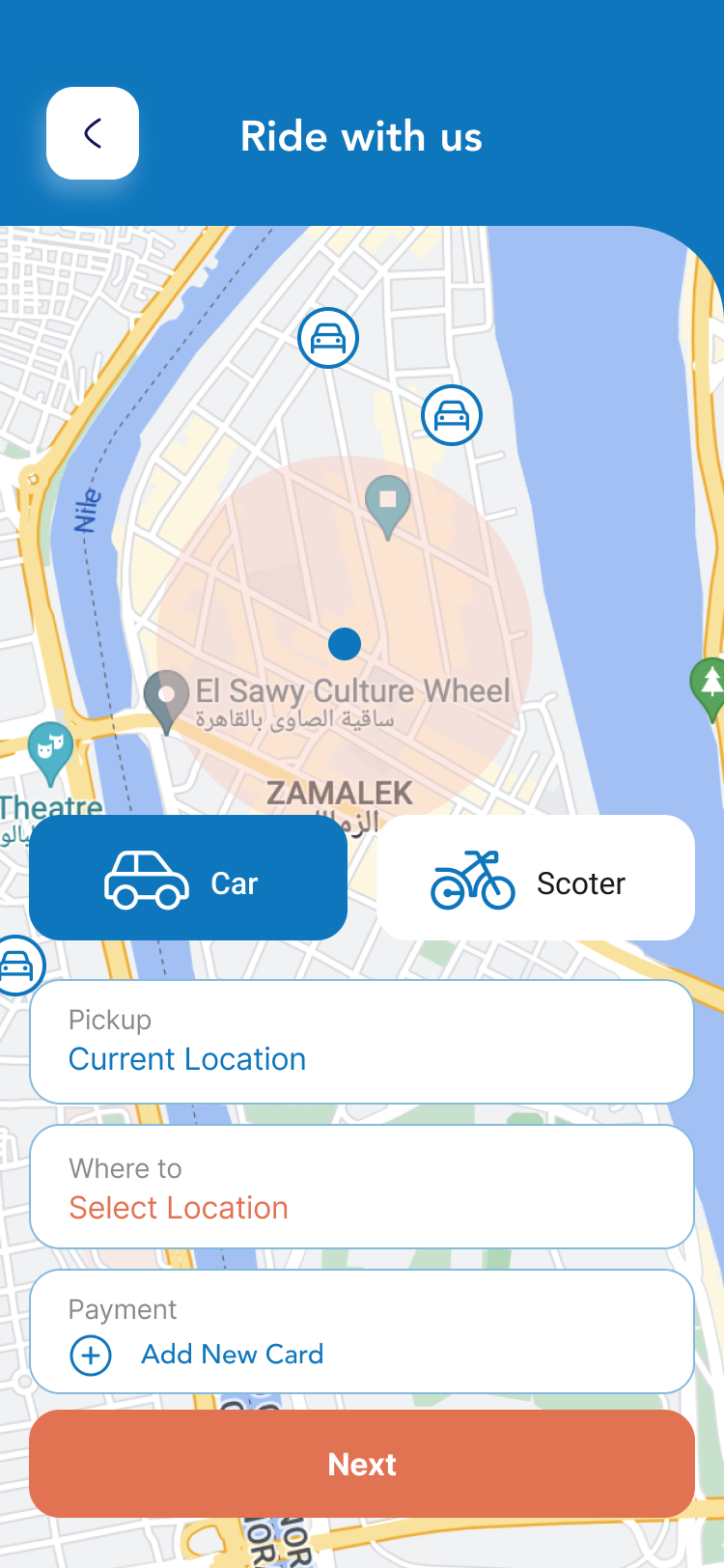Tap the Next button
Viewport: 724px width, 1568px height.
click(x=362, y=1464)
